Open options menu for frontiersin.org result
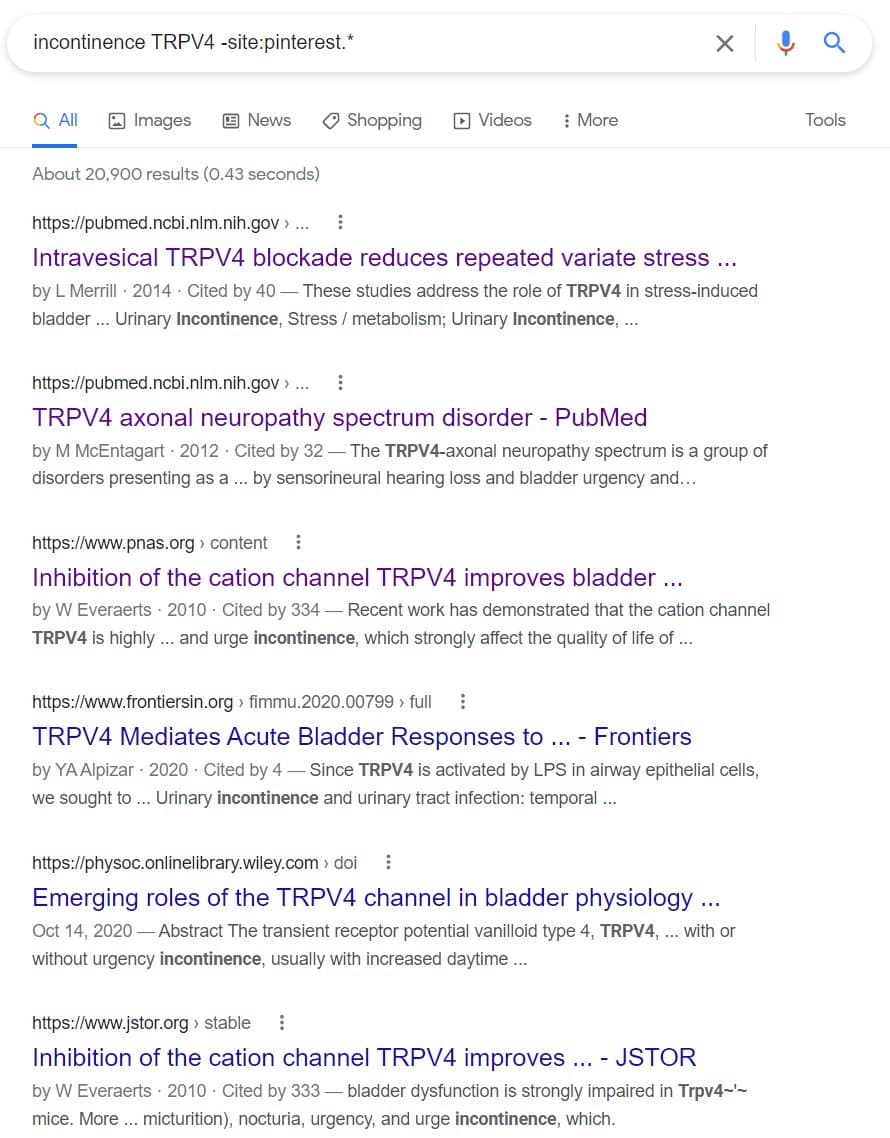Image resolution: width=890 pixels, height=1138 pixels. (x=463, y=702)
